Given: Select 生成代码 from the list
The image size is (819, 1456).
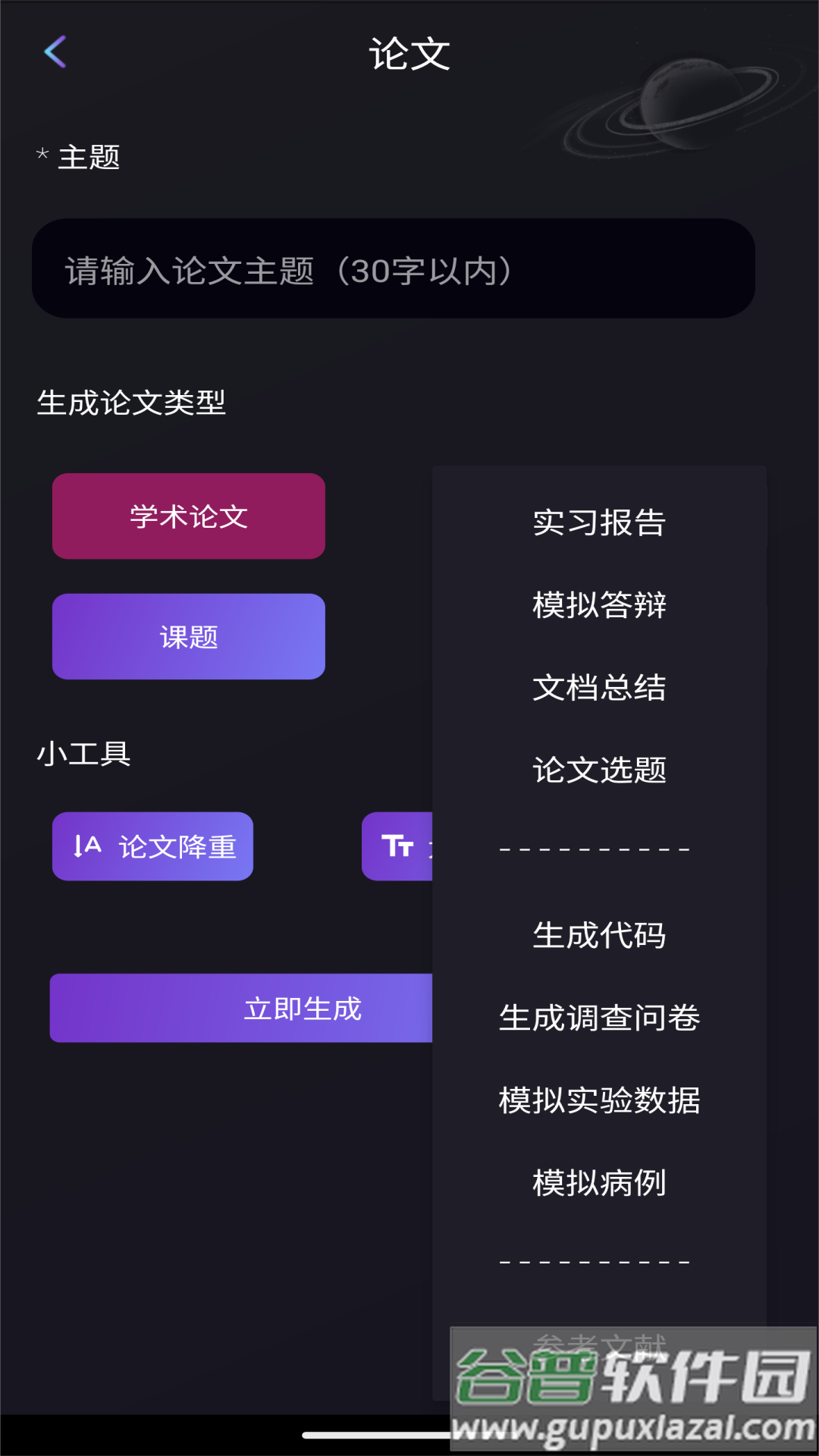Looking at the screenshot, I should [x=599, y=936].
